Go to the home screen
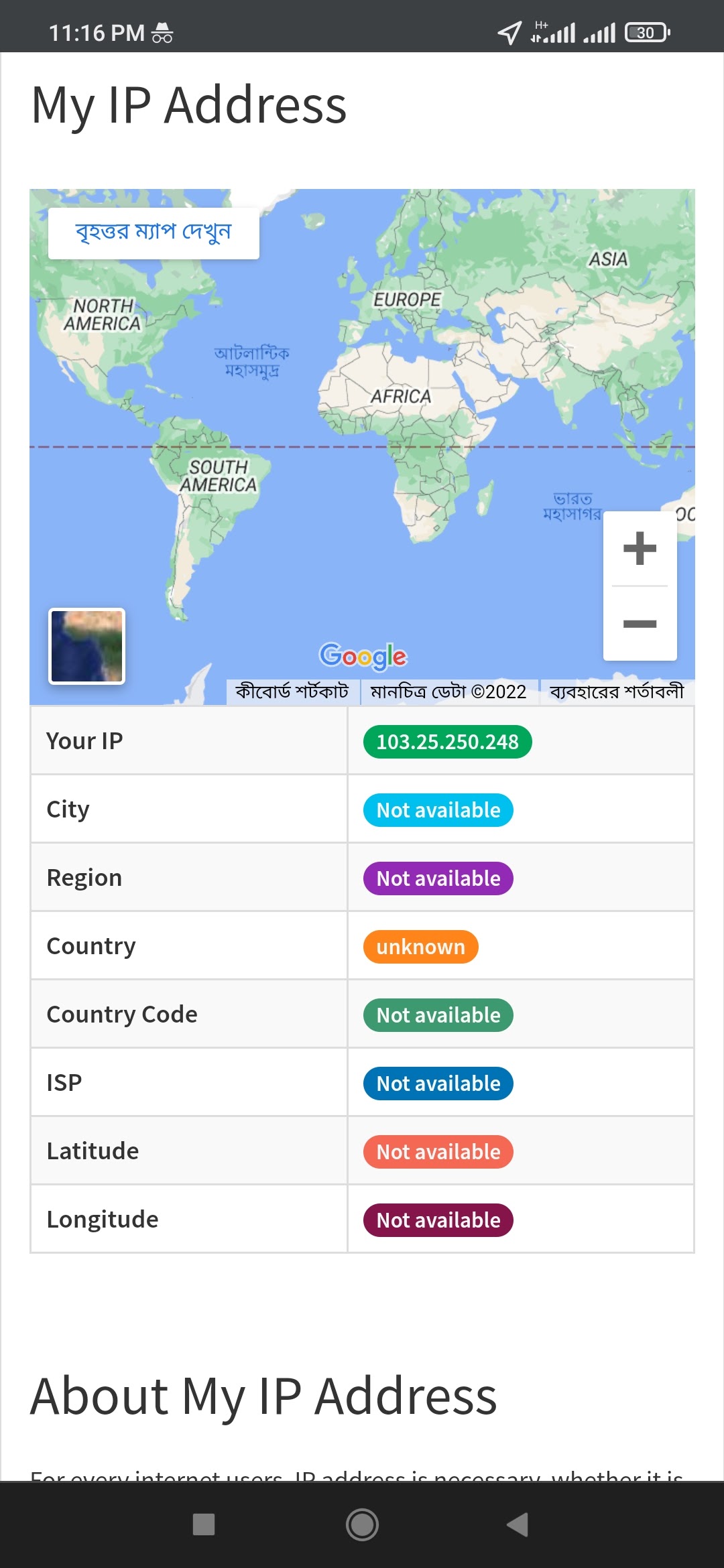This screenshot has width=724, height=1568. (362, 1524)
